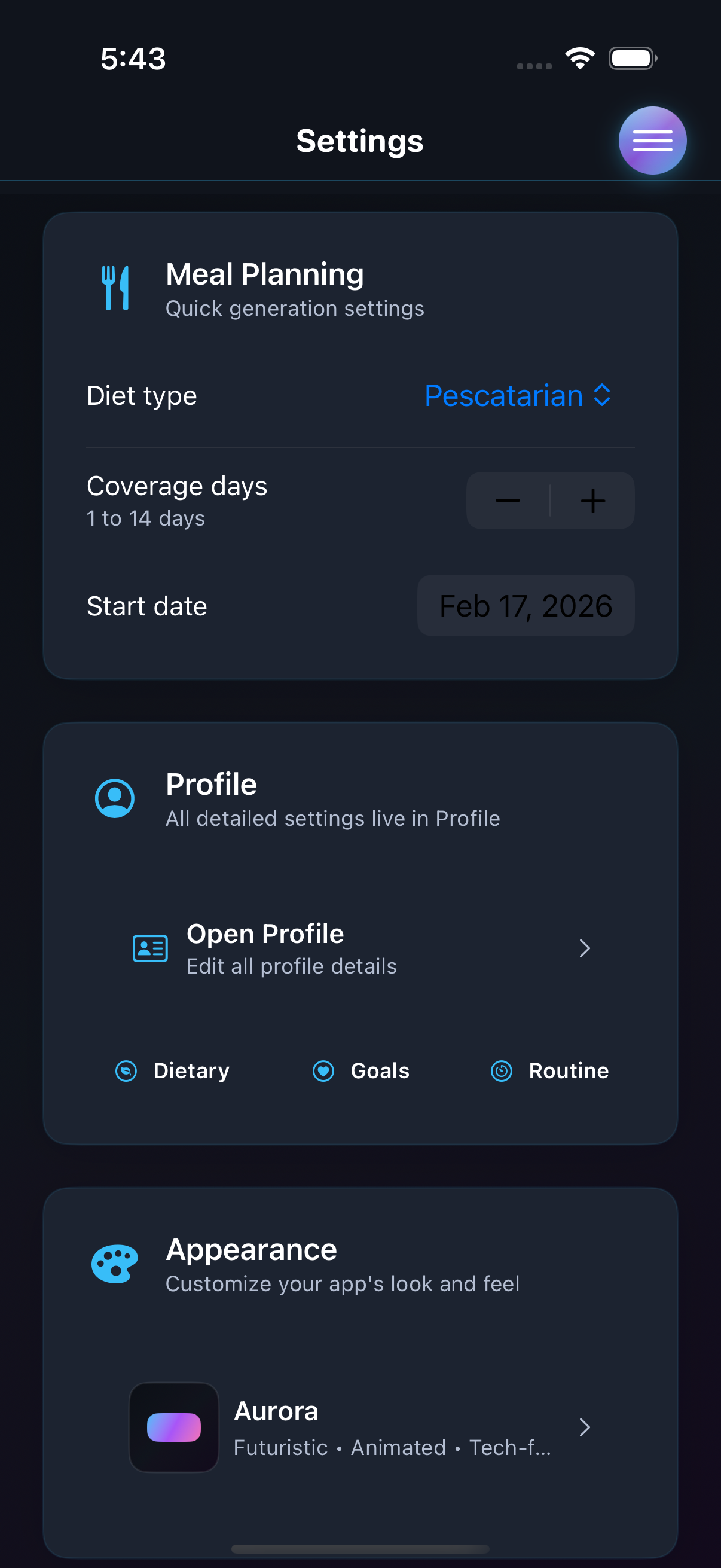Click the heart Goals icon
Viewport: 721px width, 1568px height.
(x=323, y=1070)
